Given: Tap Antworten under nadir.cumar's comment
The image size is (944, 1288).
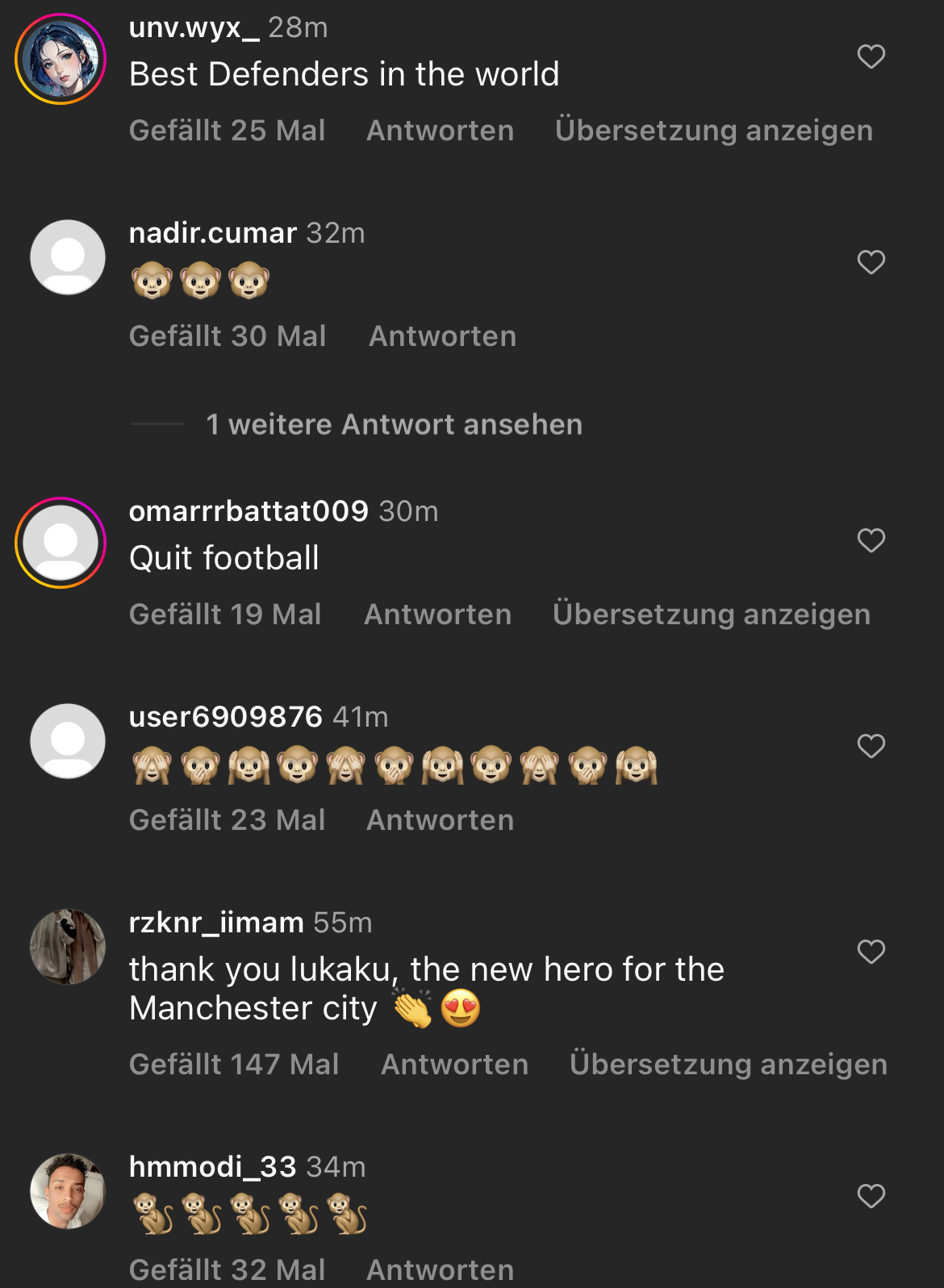Looking at the screenshot, I should 442,336.
